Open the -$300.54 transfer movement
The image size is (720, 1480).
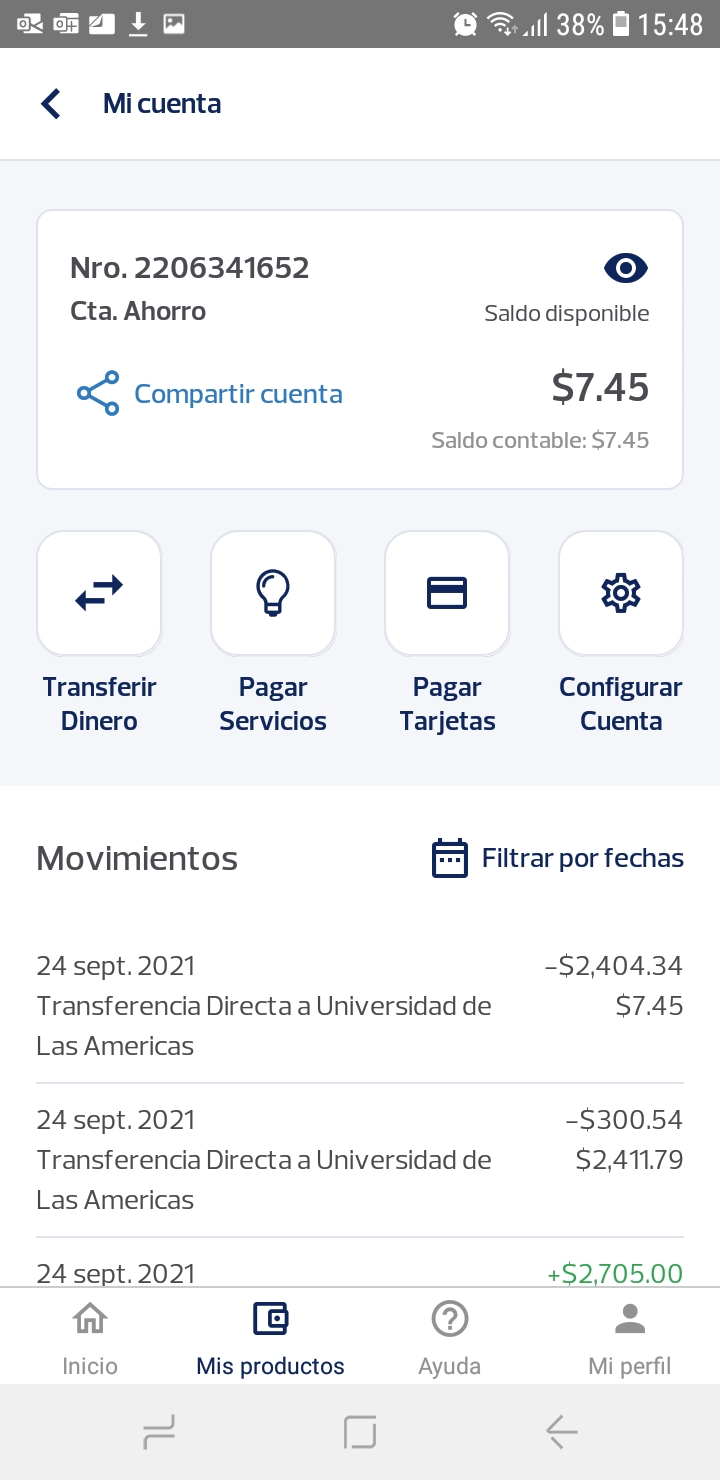tap(360, 1159)
